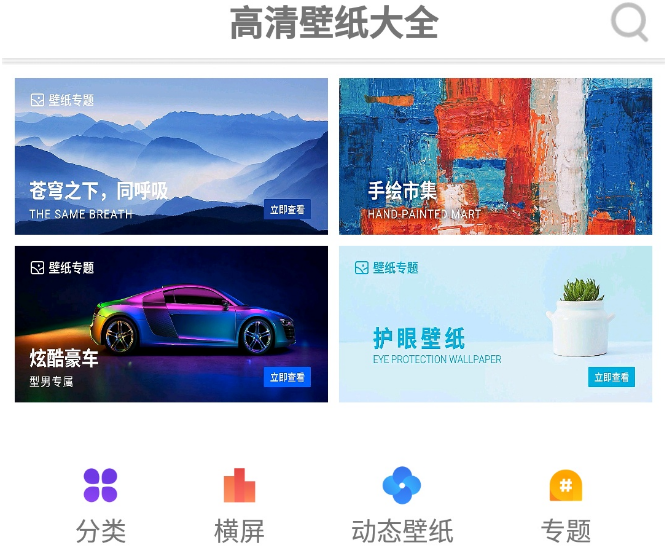Tap 立即查看 on the 护眼壁纸 card

click(611, 377)
